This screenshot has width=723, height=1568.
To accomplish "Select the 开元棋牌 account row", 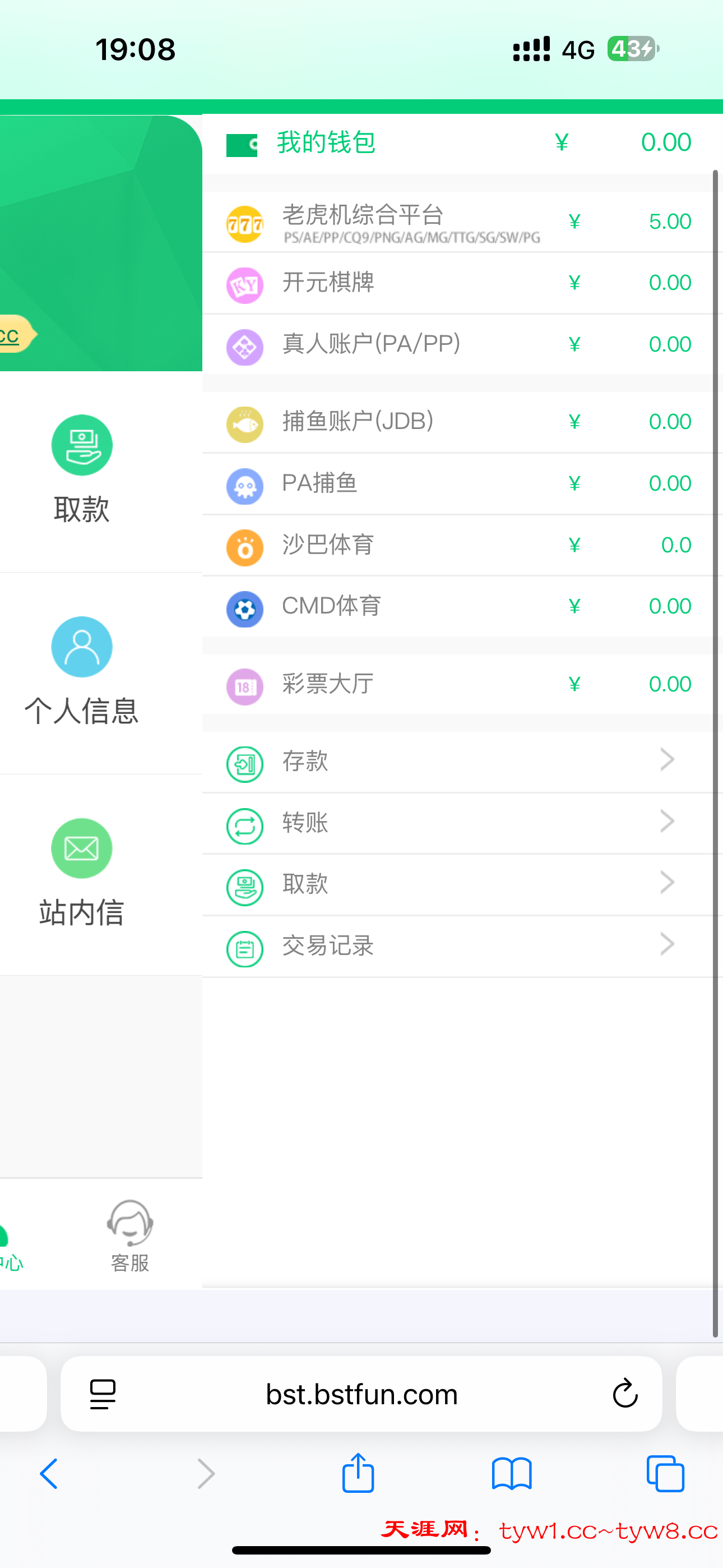I will 456,283.
